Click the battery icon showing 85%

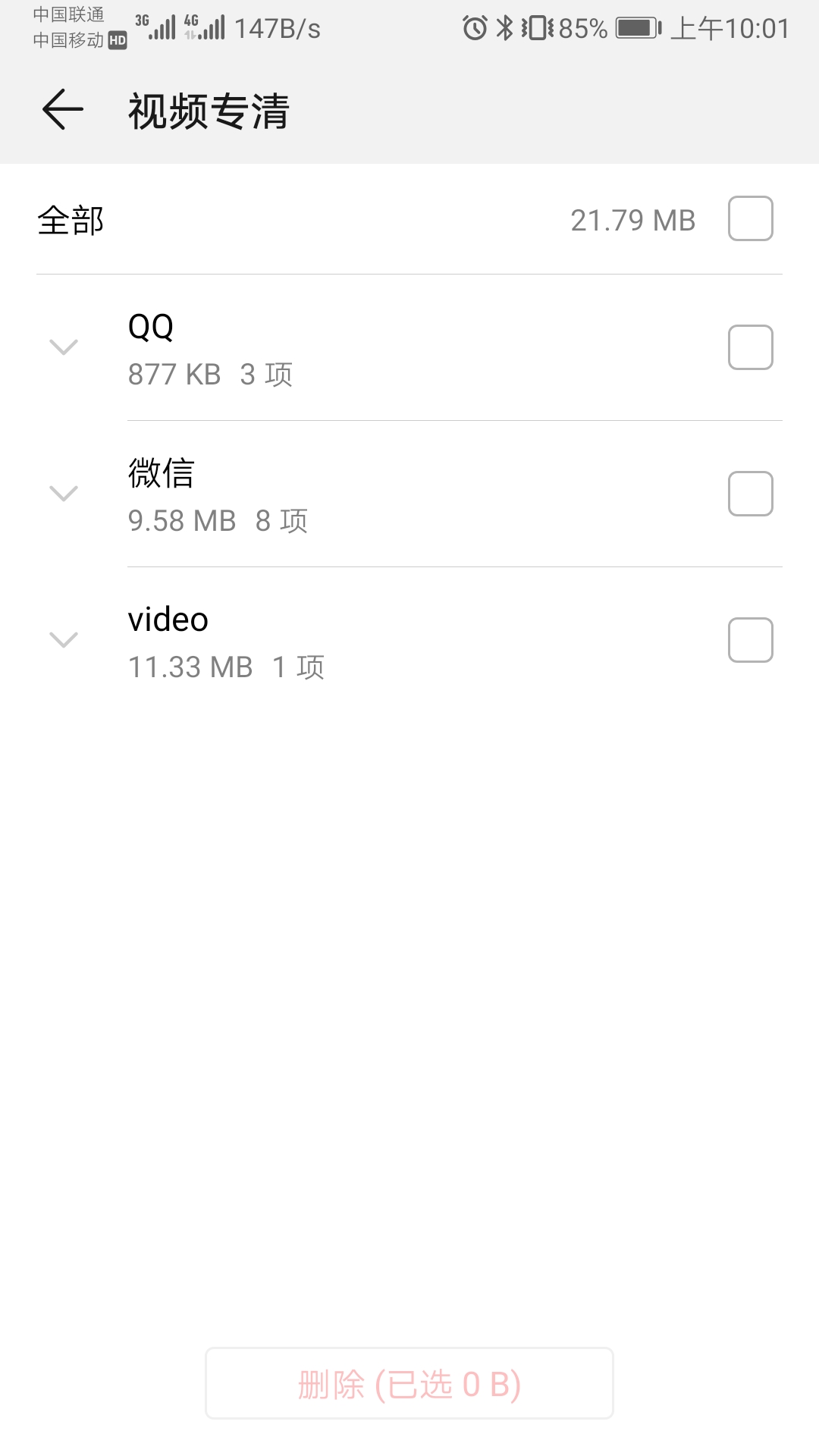click(x=637, y=27)
